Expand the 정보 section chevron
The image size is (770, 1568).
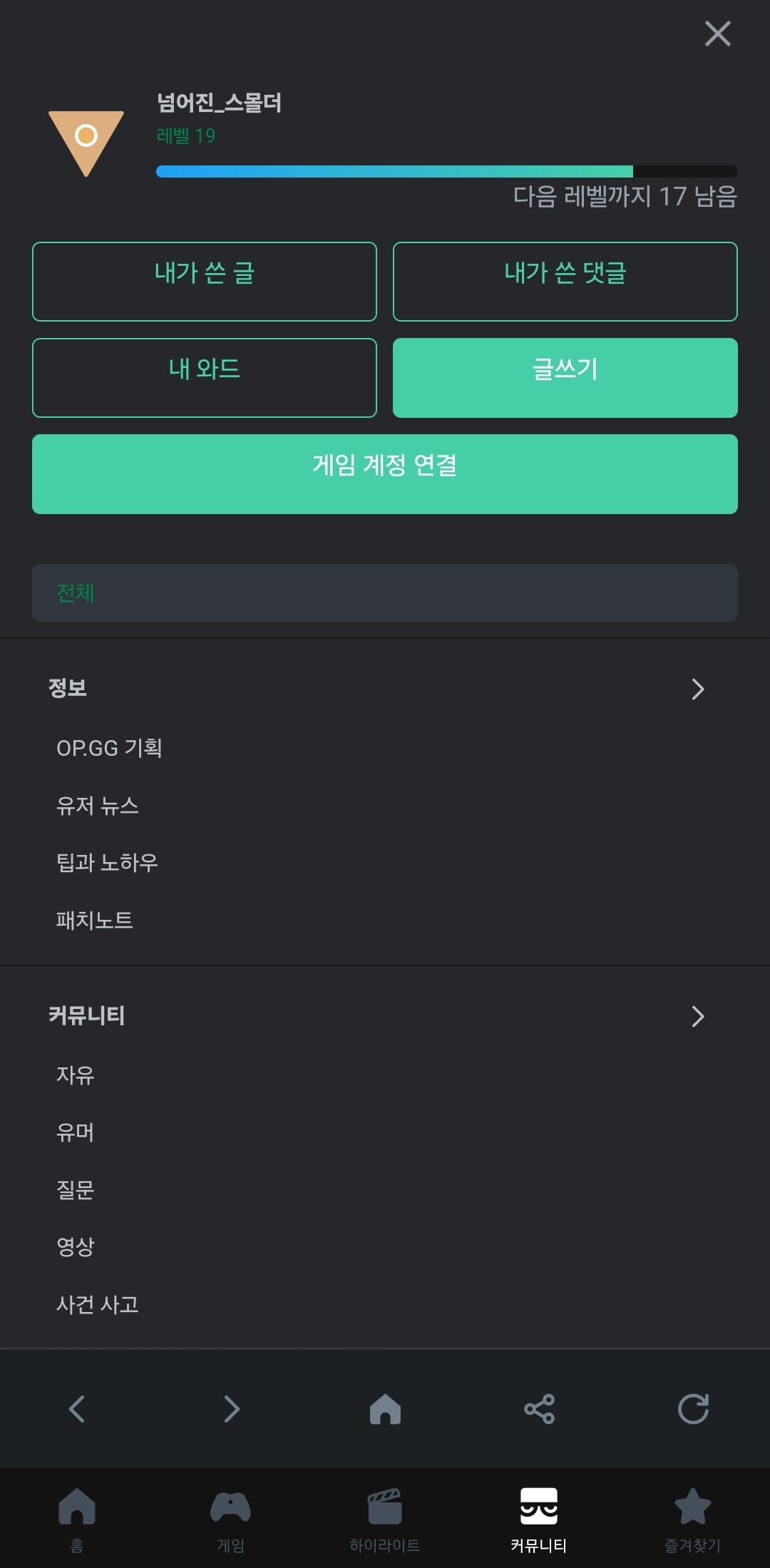tap(697, 689)
